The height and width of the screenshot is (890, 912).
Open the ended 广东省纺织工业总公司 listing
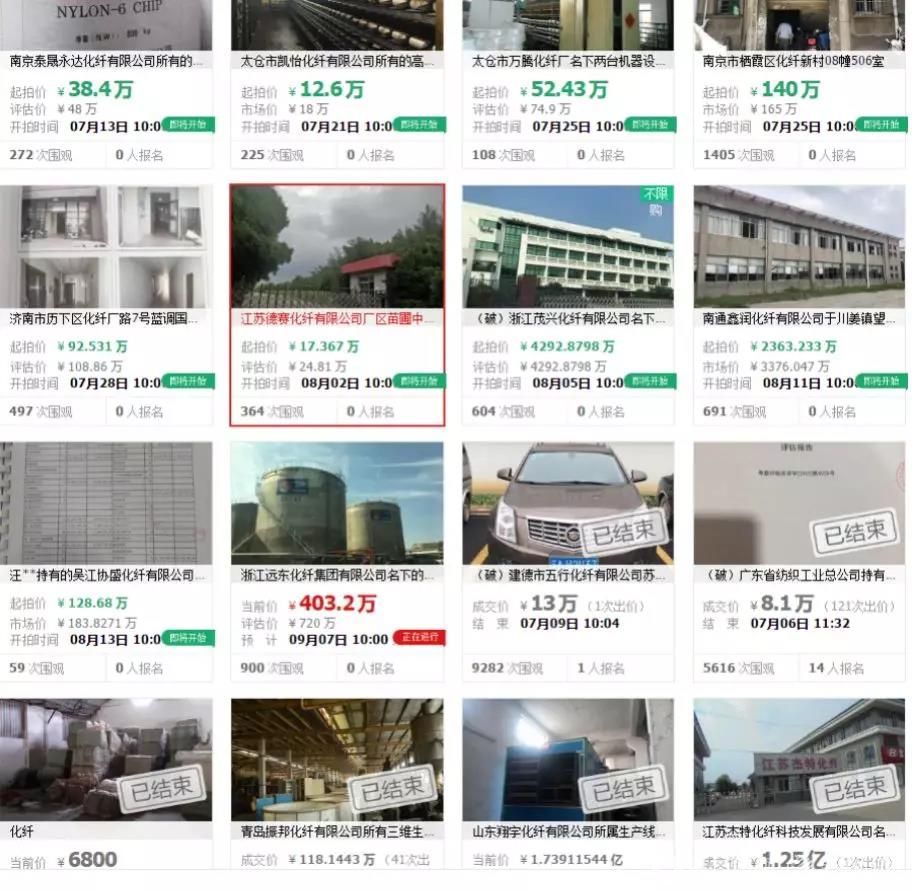tap(798, 576)
